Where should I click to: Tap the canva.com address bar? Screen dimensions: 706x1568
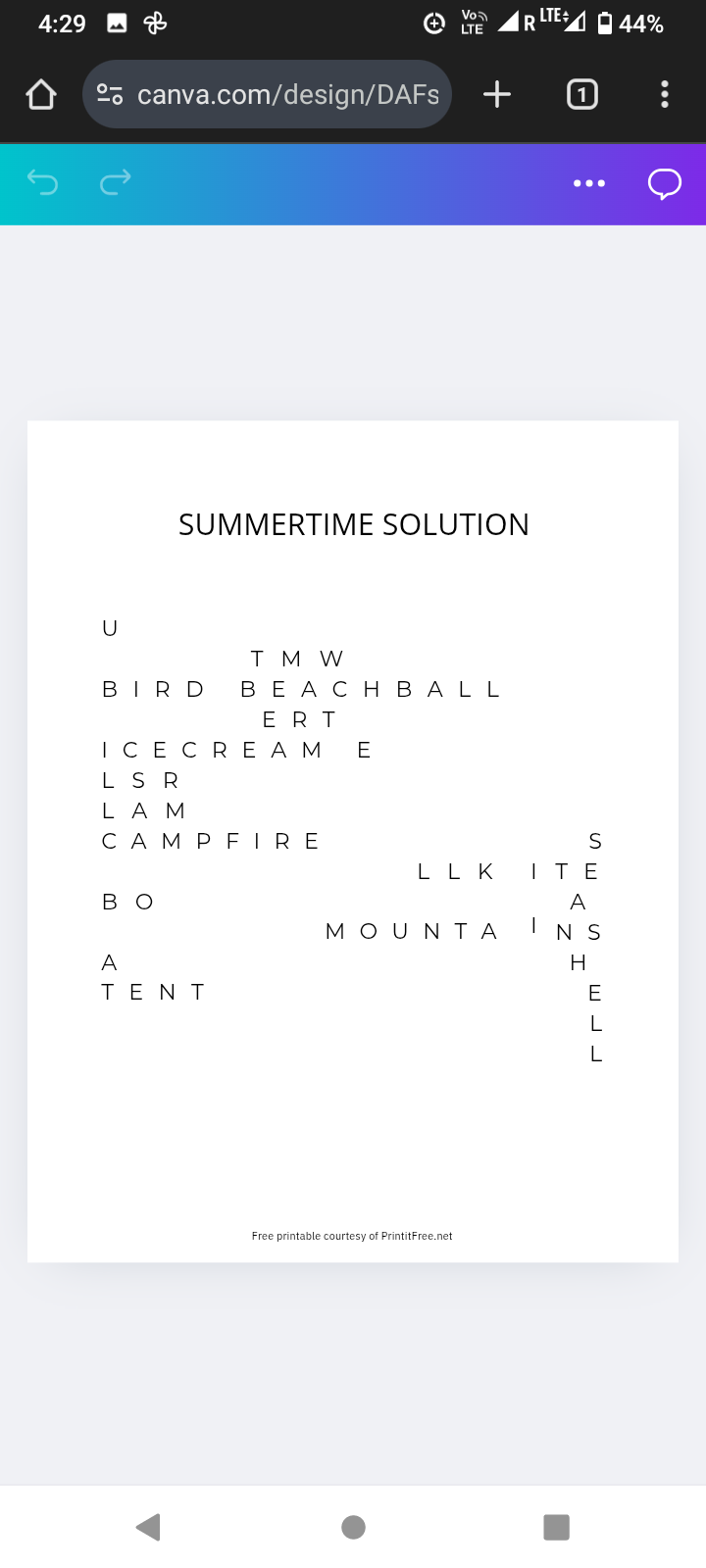(x=267, y=94)
